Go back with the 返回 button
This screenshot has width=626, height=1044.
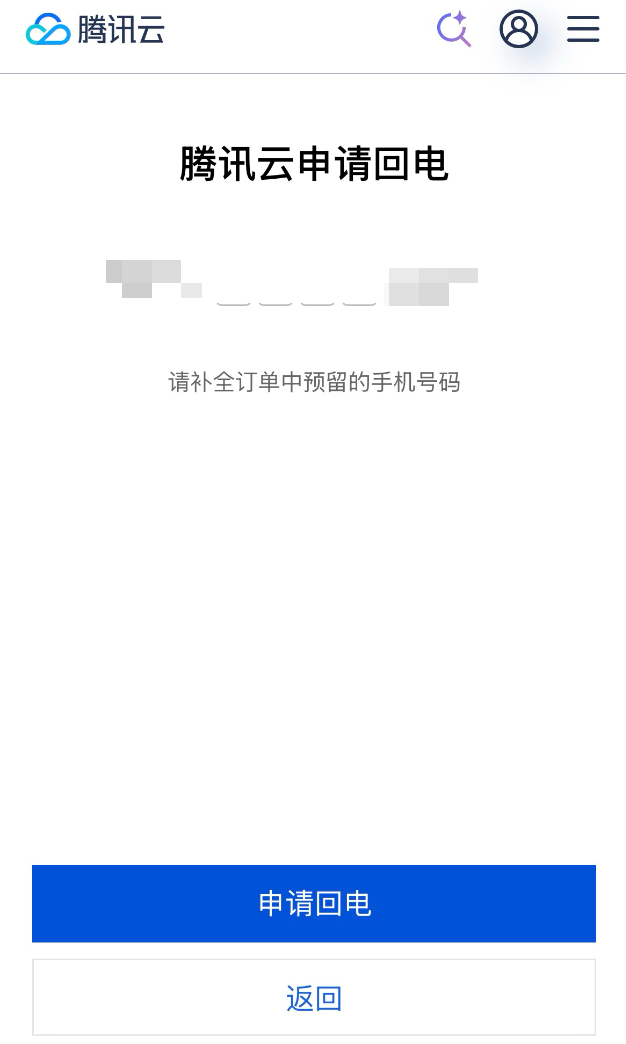(314, 997)
